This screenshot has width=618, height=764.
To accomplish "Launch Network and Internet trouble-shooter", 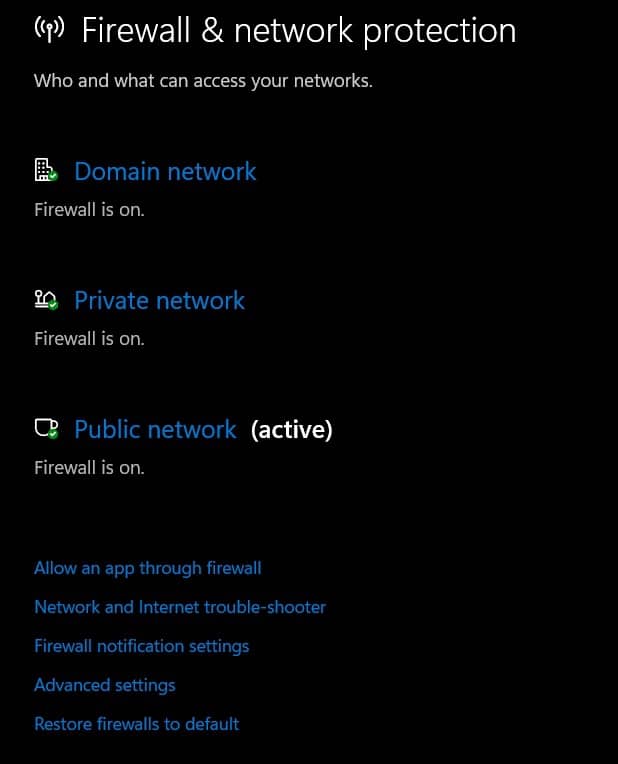I will 180,607.
